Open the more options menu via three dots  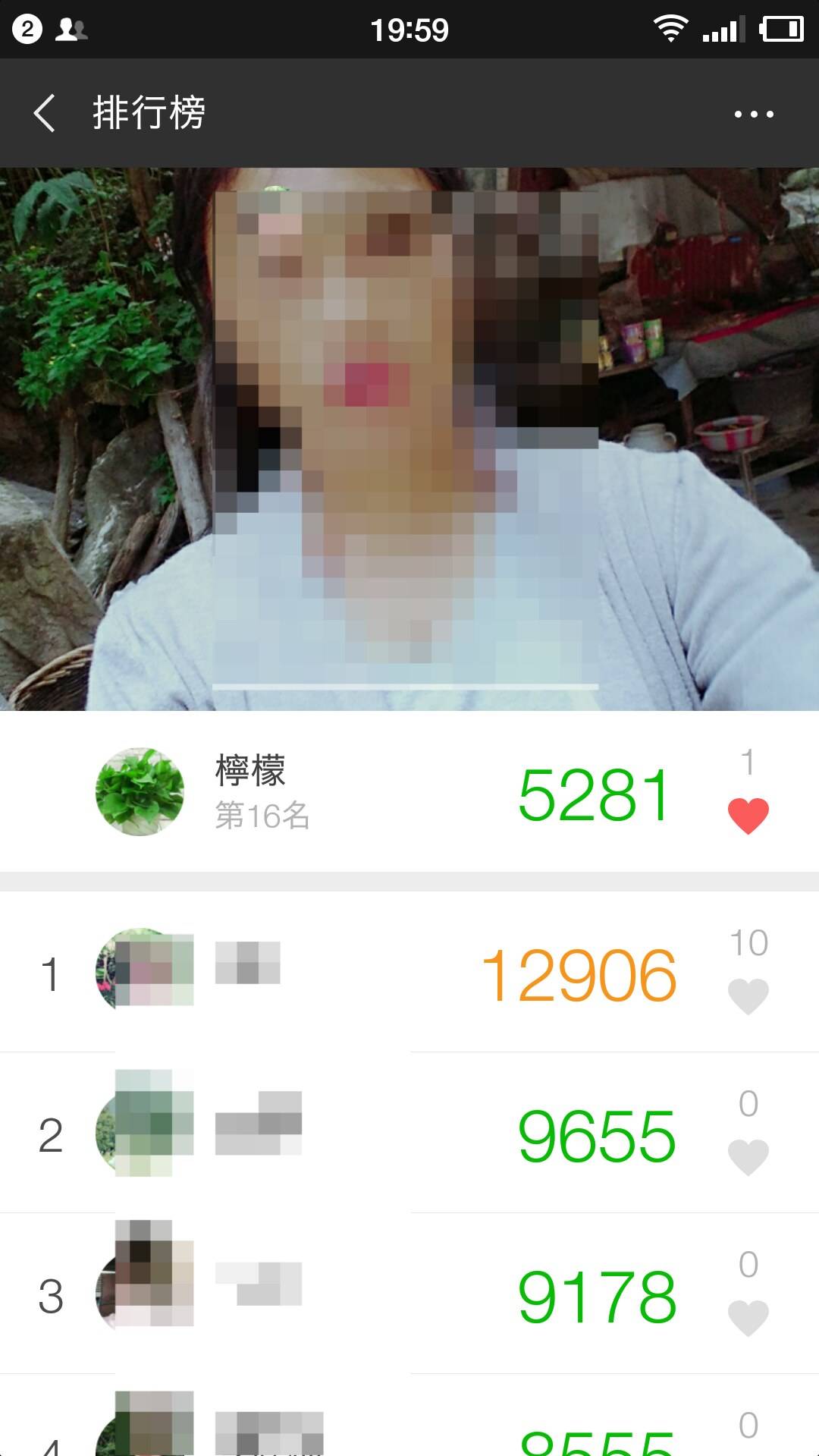point(752,112)
